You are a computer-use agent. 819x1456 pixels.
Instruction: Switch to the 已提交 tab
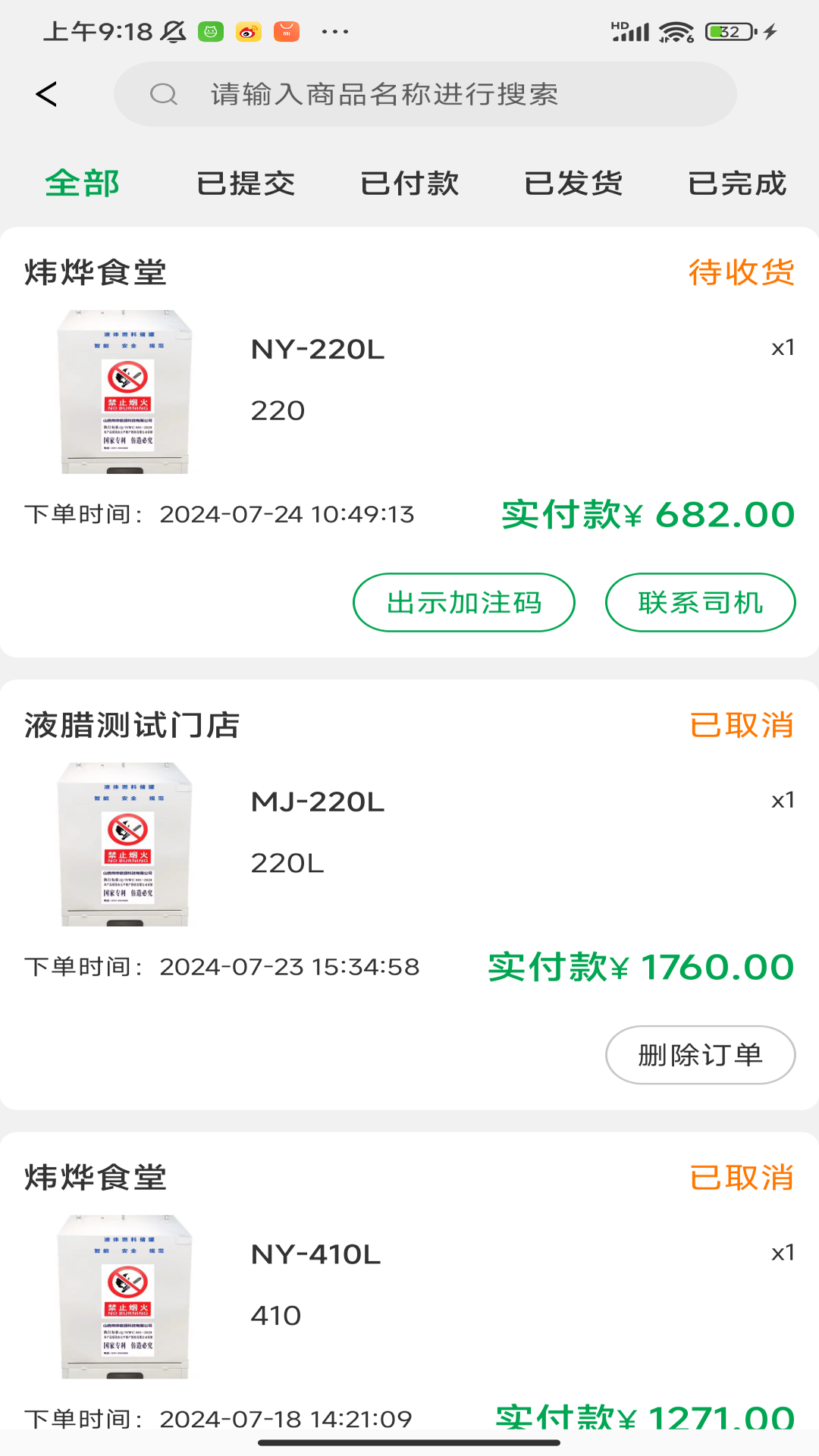click(x=246, y=184)
